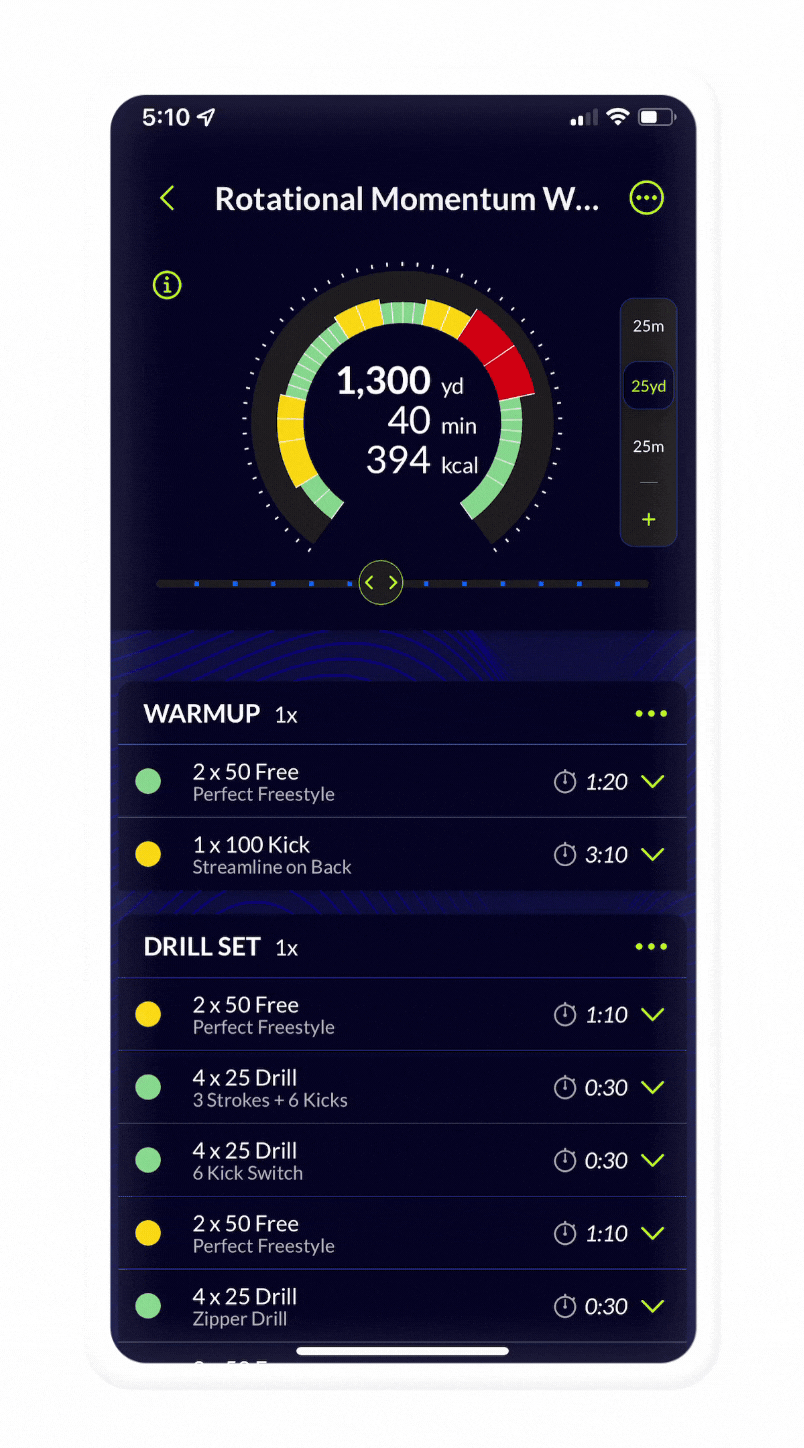Add a new pool length option

click(x=648, y=519)
